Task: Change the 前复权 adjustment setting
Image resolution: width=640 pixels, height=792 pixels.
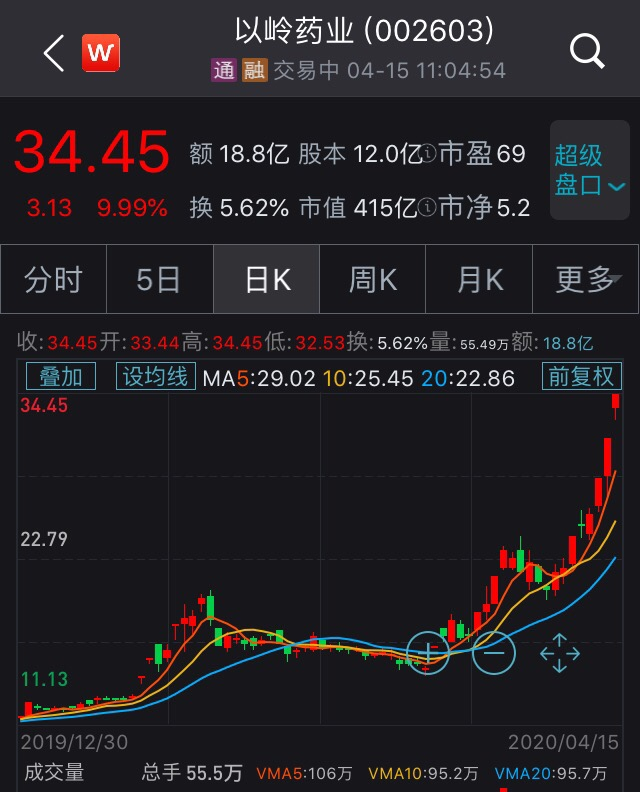Action: [x=582, y=377]
